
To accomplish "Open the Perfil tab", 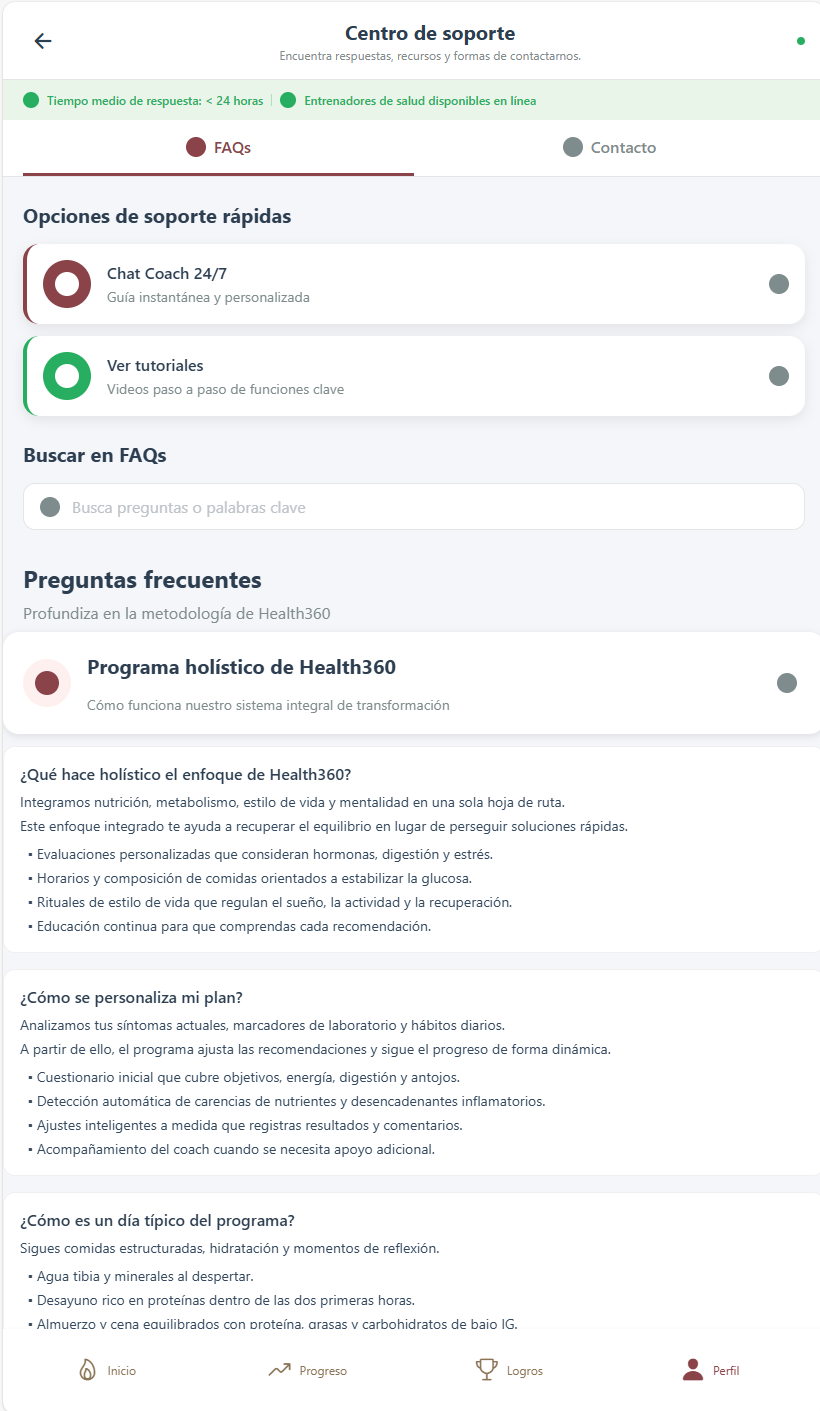I will tap(711, 1370).
